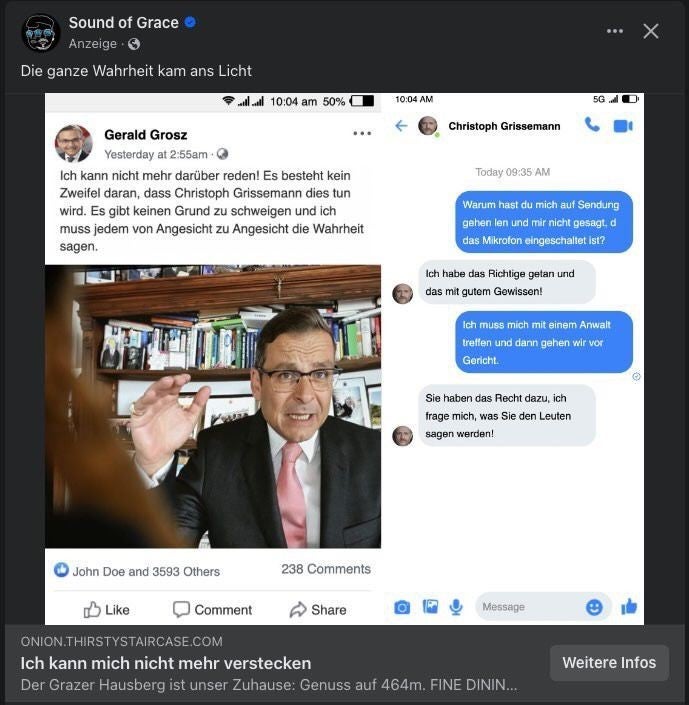The height and width of the screenshot is (705, 689).
Task: Open the ad's overflow menu
Action: point(615,31)
